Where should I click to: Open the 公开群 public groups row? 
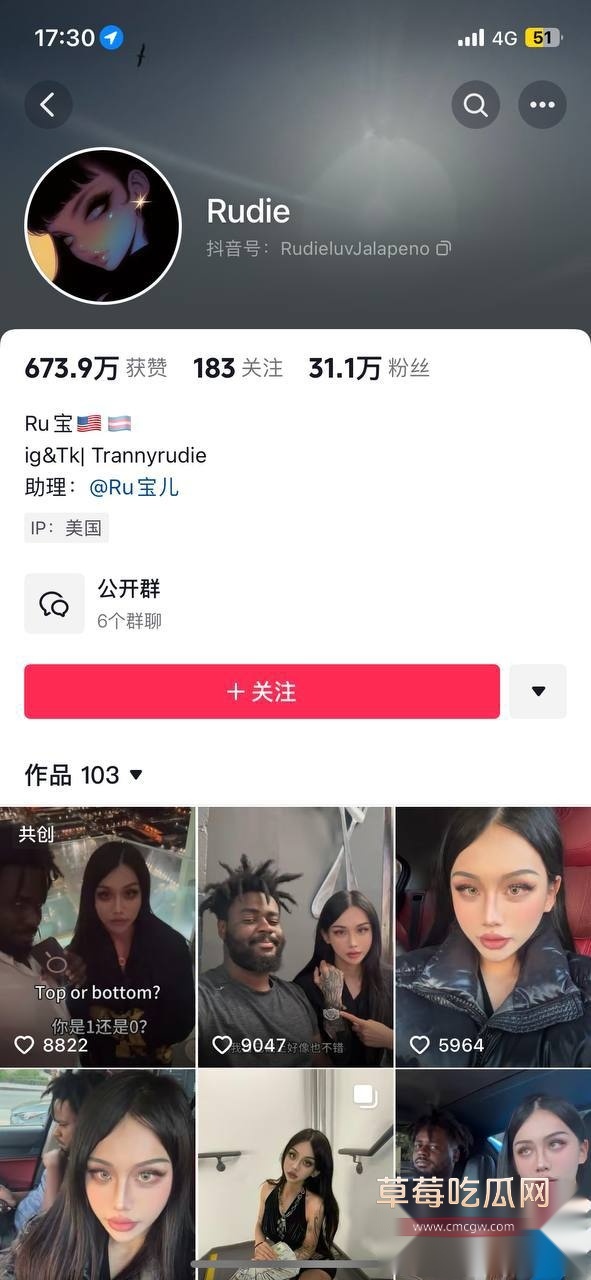click(x=295, y=603)
